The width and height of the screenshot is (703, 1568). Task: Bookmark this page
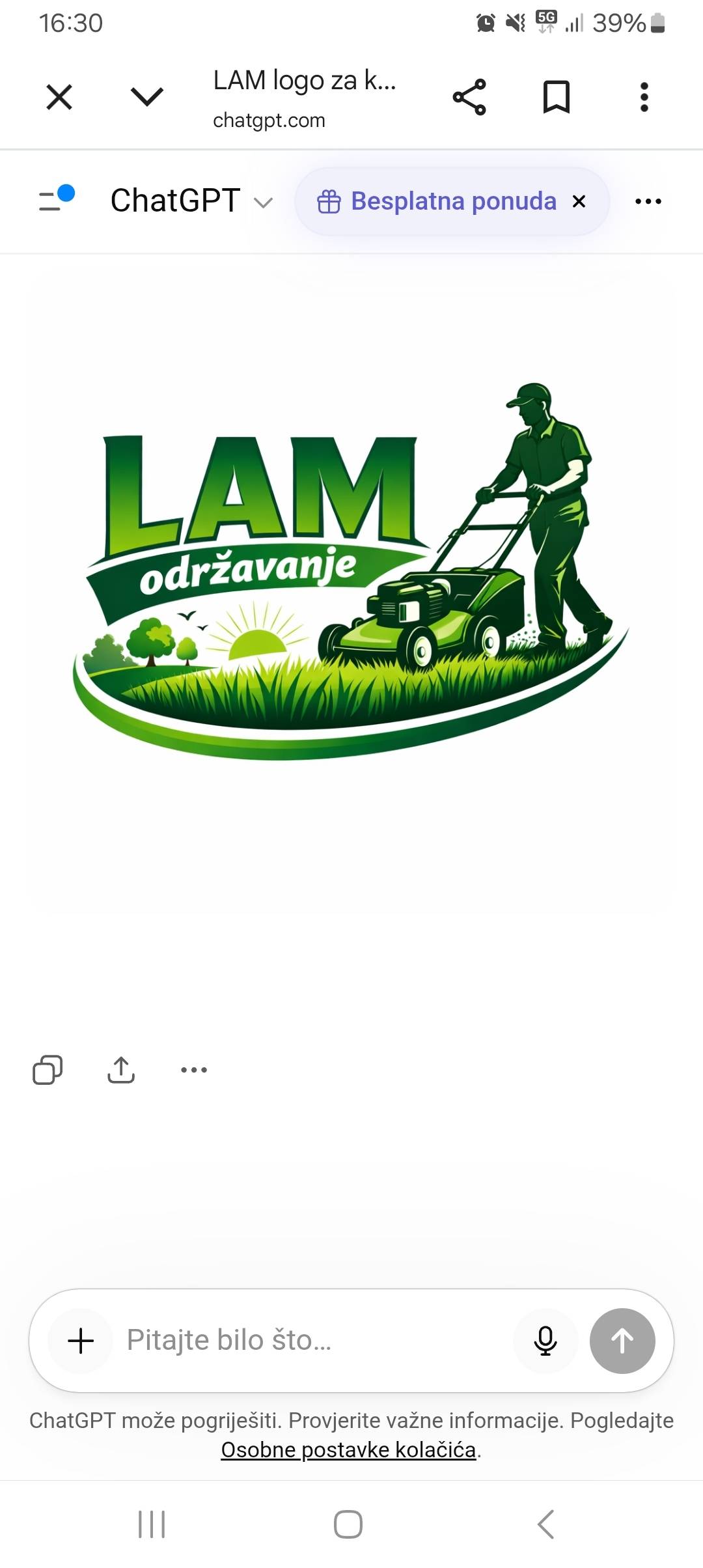tap(557, 96)
